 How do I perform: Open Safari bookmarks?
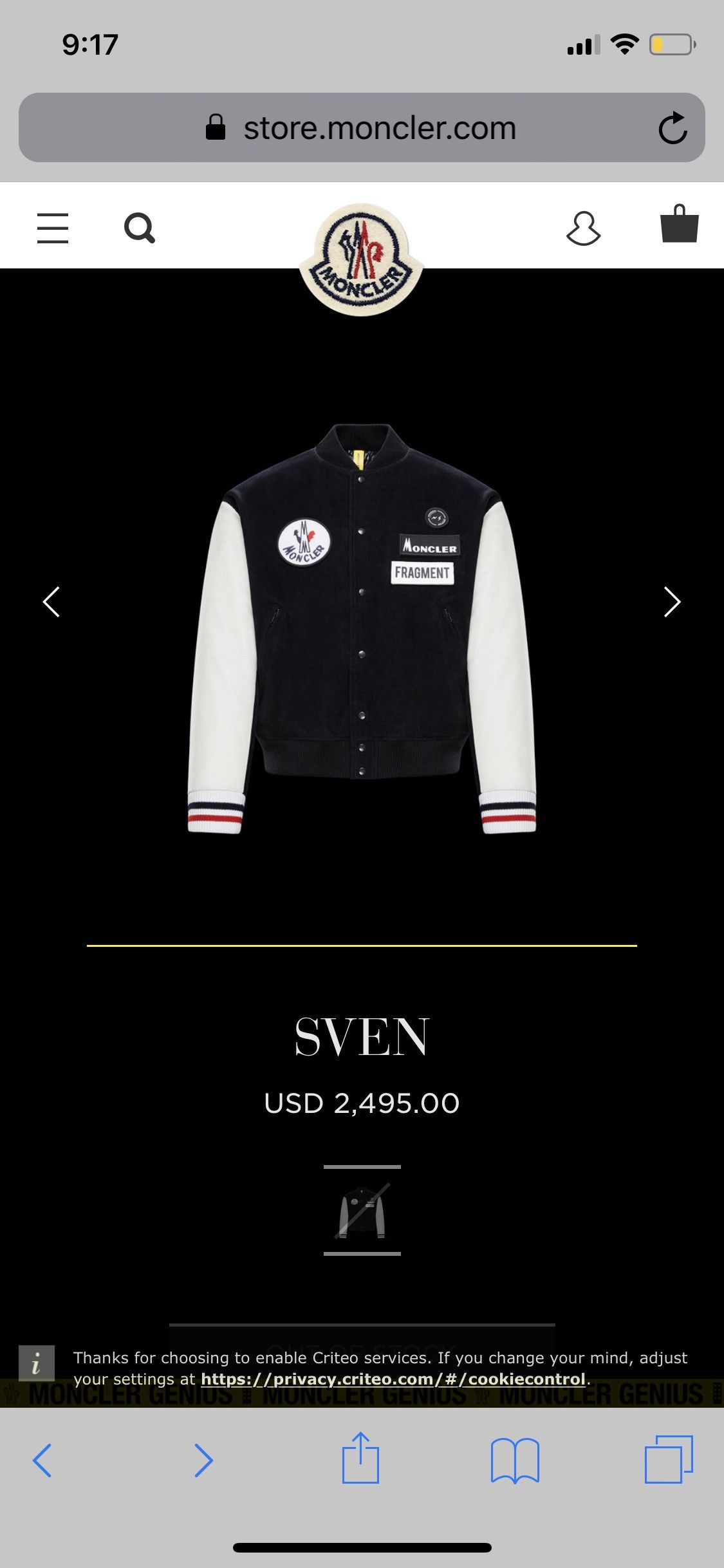(x=515, y=1461)
